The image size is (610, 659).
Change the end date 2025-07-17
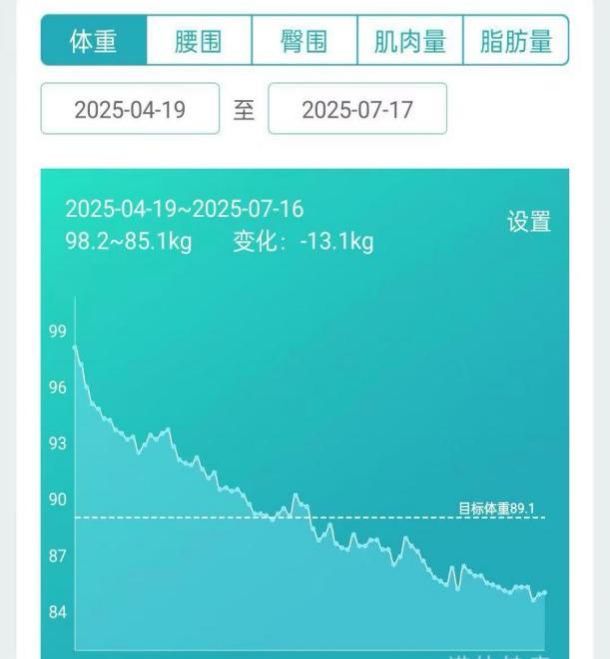[357, 109]
